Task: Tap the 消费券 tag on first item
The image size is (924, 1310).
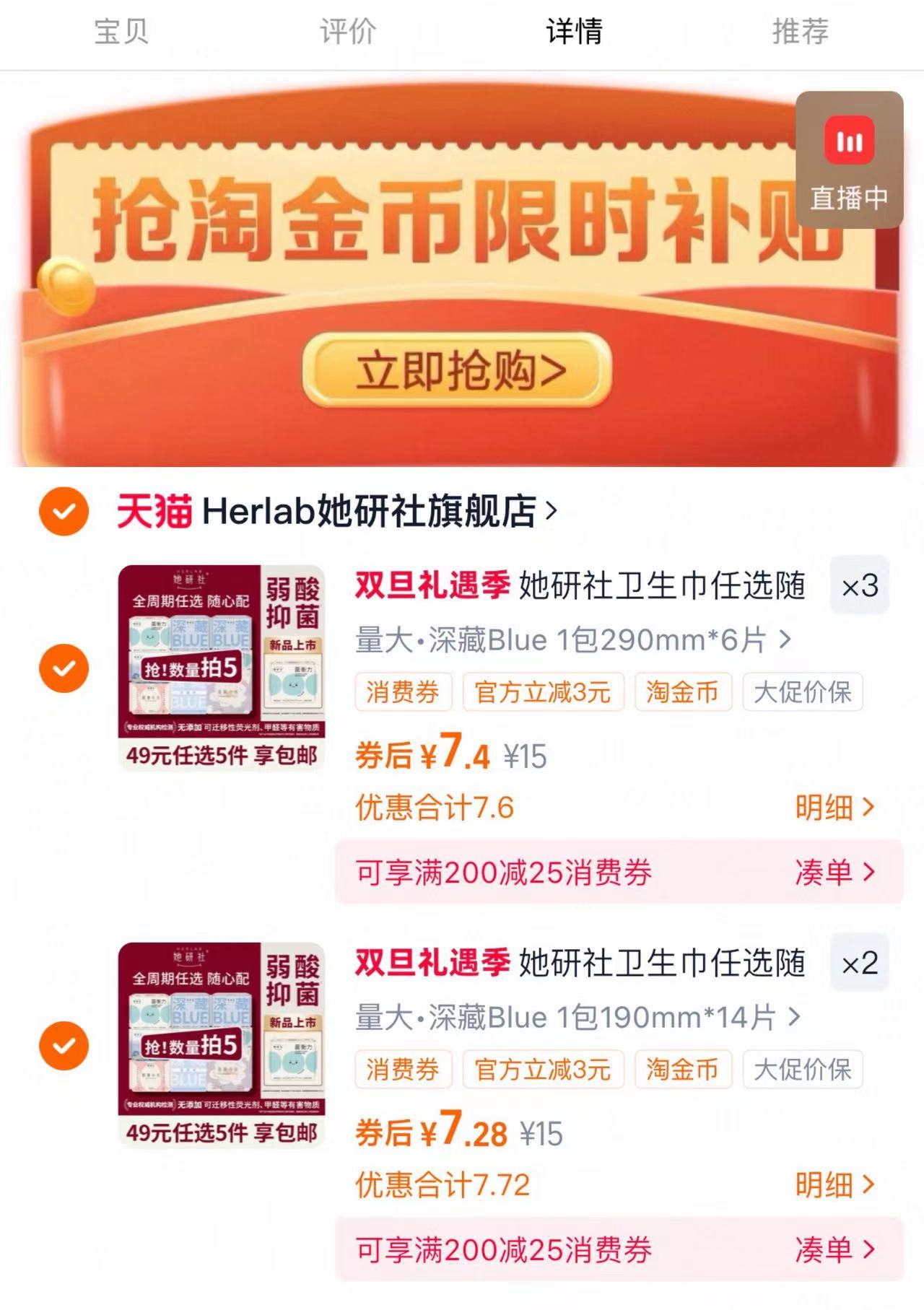Action: (401, 691)
